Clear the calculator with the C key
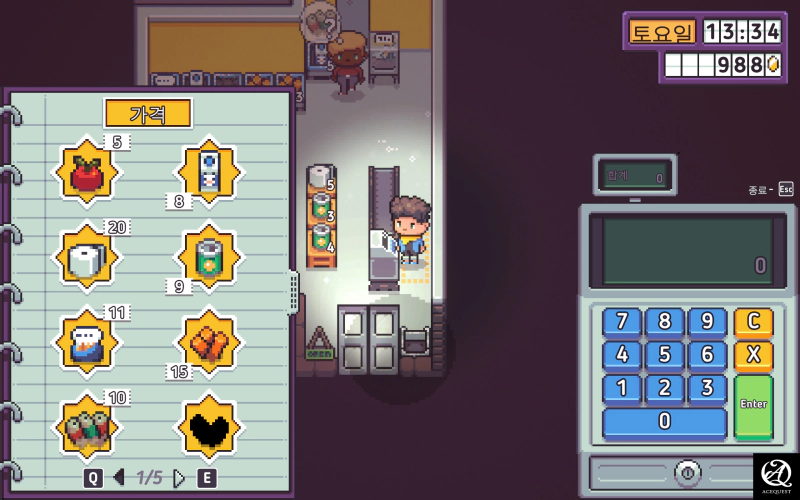 (x=753, y=322)
